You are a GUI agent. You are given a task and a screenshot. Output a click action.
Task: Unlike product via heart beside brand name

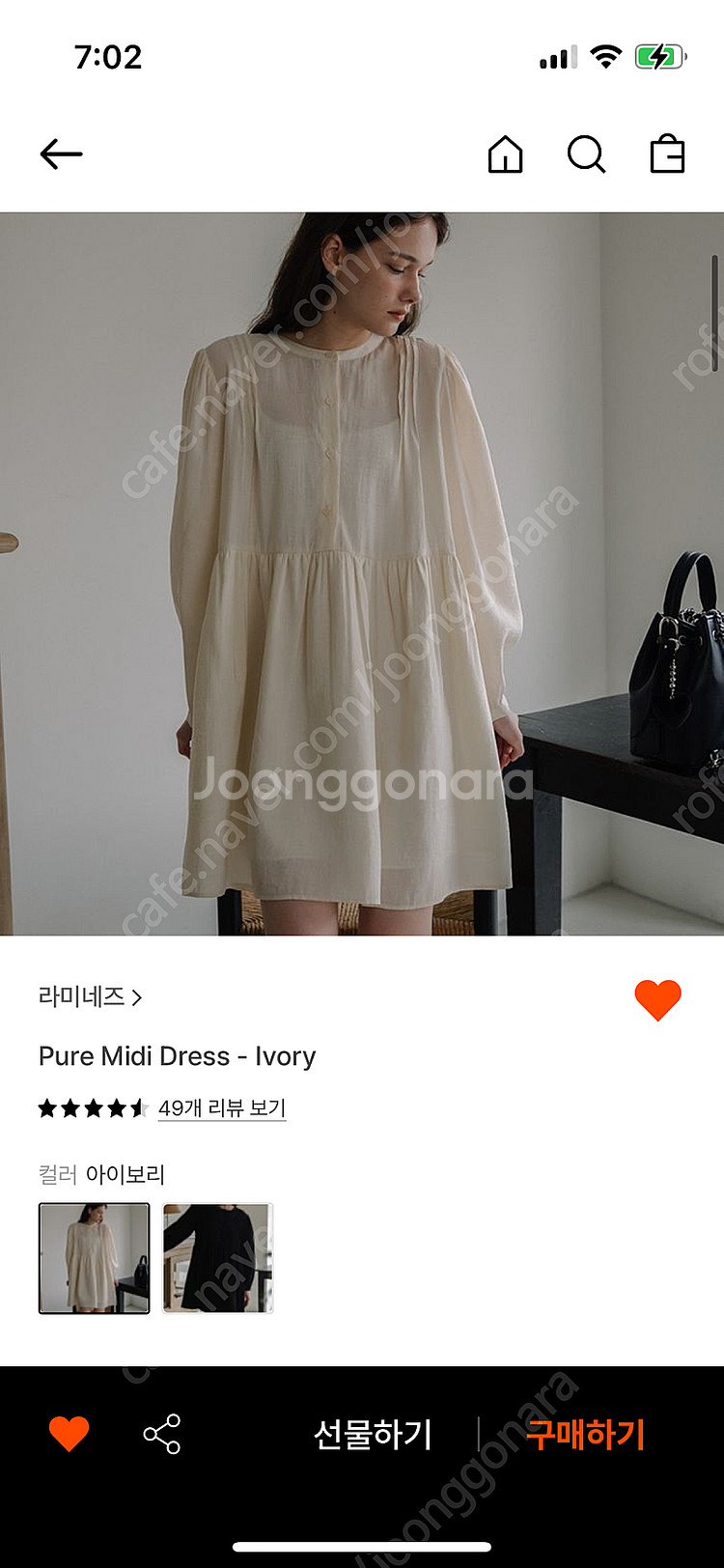[658, 999]
